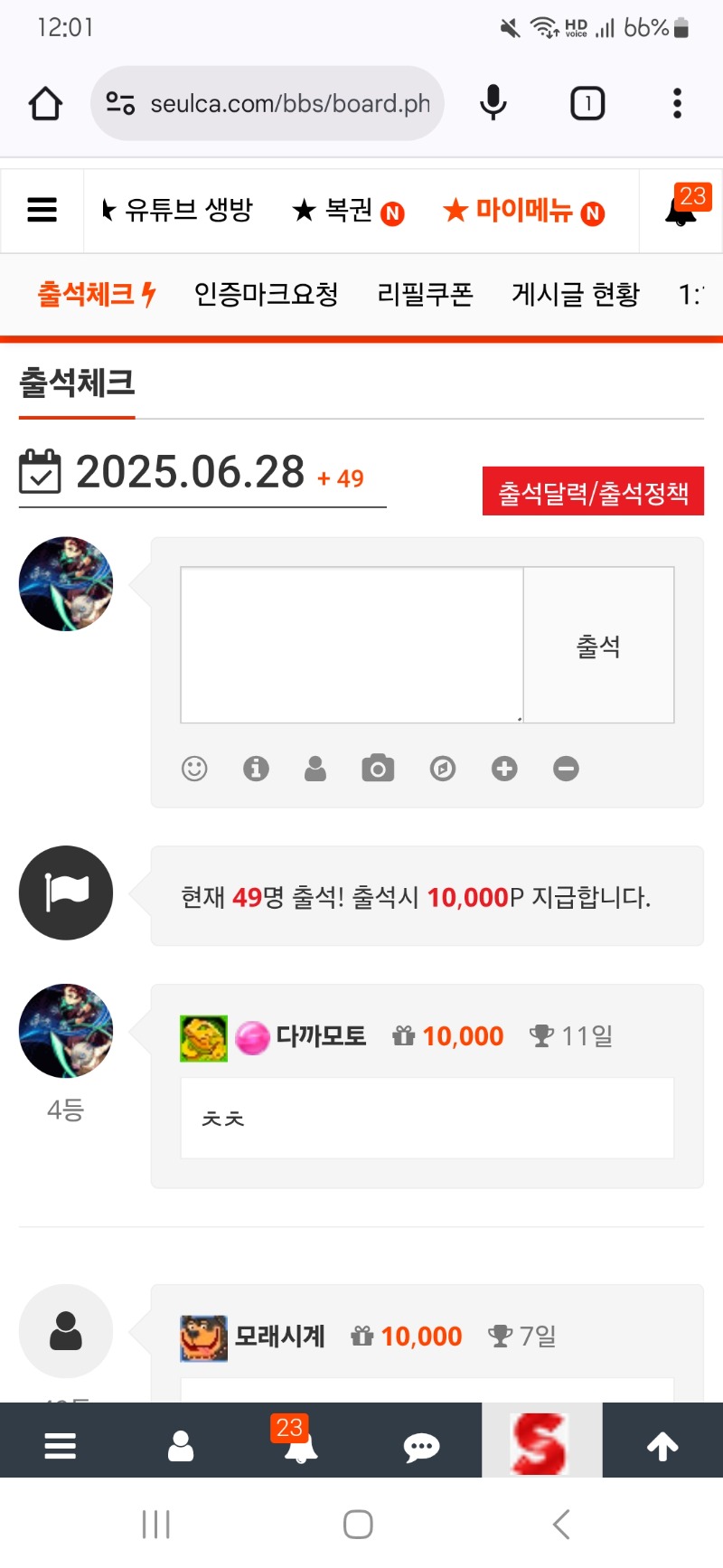Open the hamburger menu in the site header
The height and width of the screenshot is (1568, 723).
42,211
